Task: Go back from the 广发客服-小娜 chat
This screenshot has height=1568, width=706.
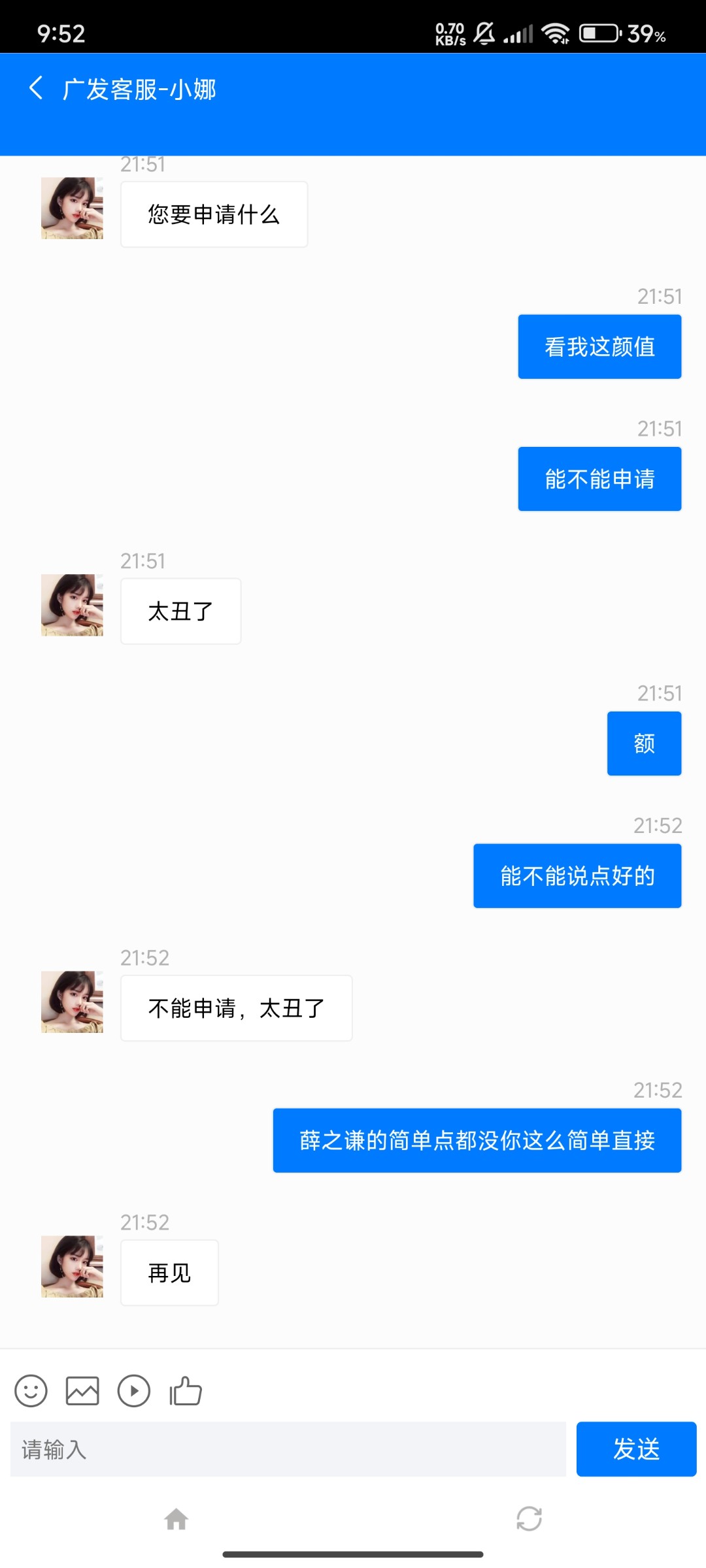Action: [x=36, y=88]
